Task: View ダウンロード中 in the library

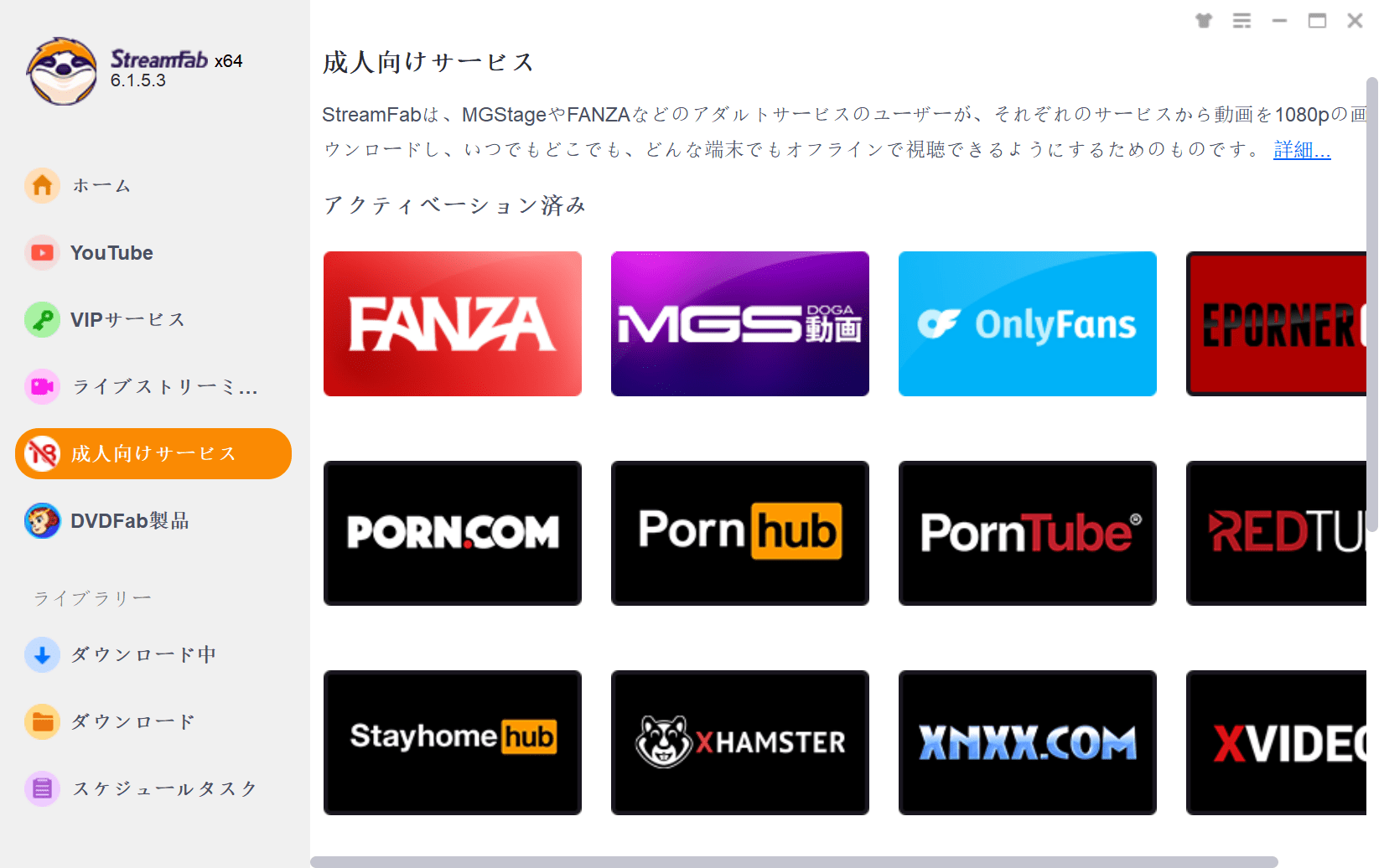Action: tap(143, 655)
